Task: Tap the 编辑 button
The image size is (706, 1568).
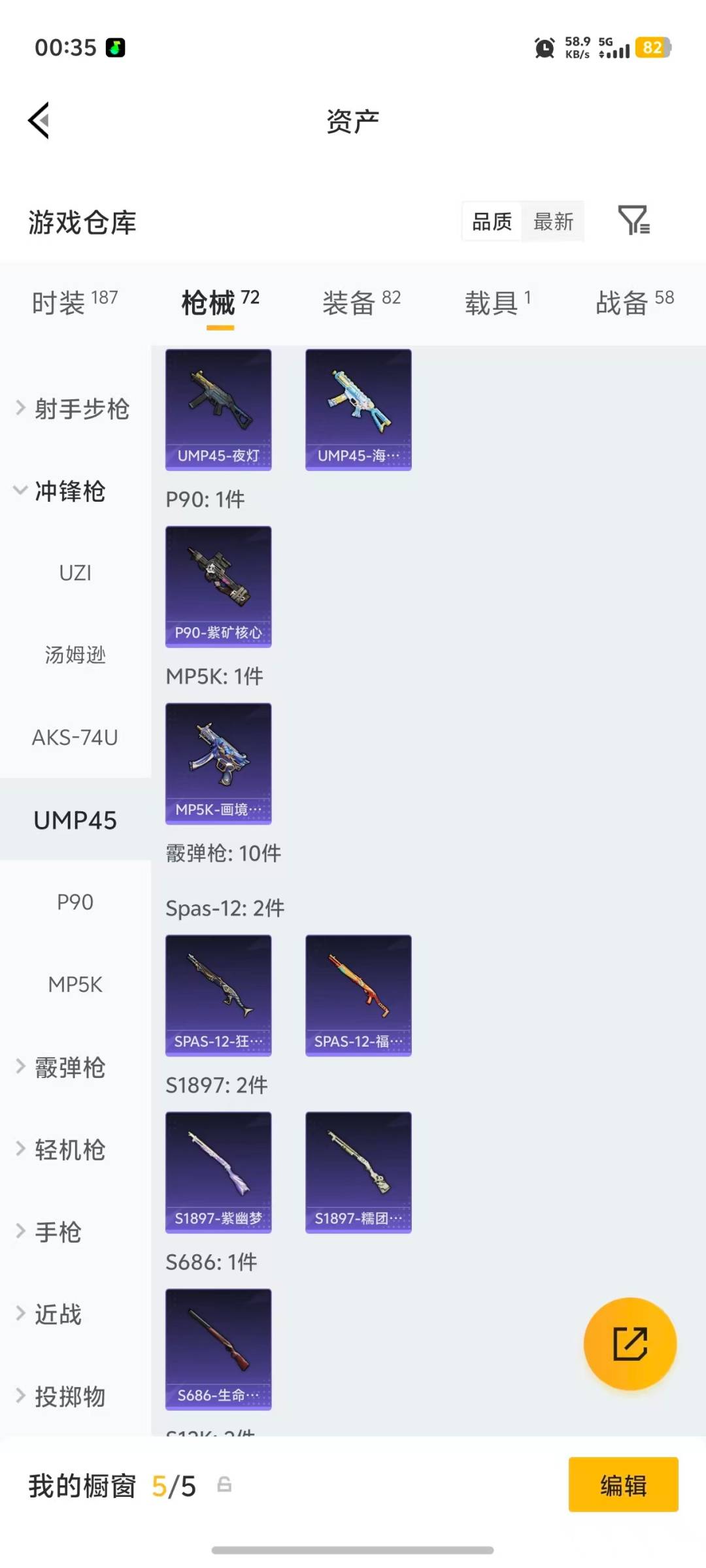Action: 623,1484
